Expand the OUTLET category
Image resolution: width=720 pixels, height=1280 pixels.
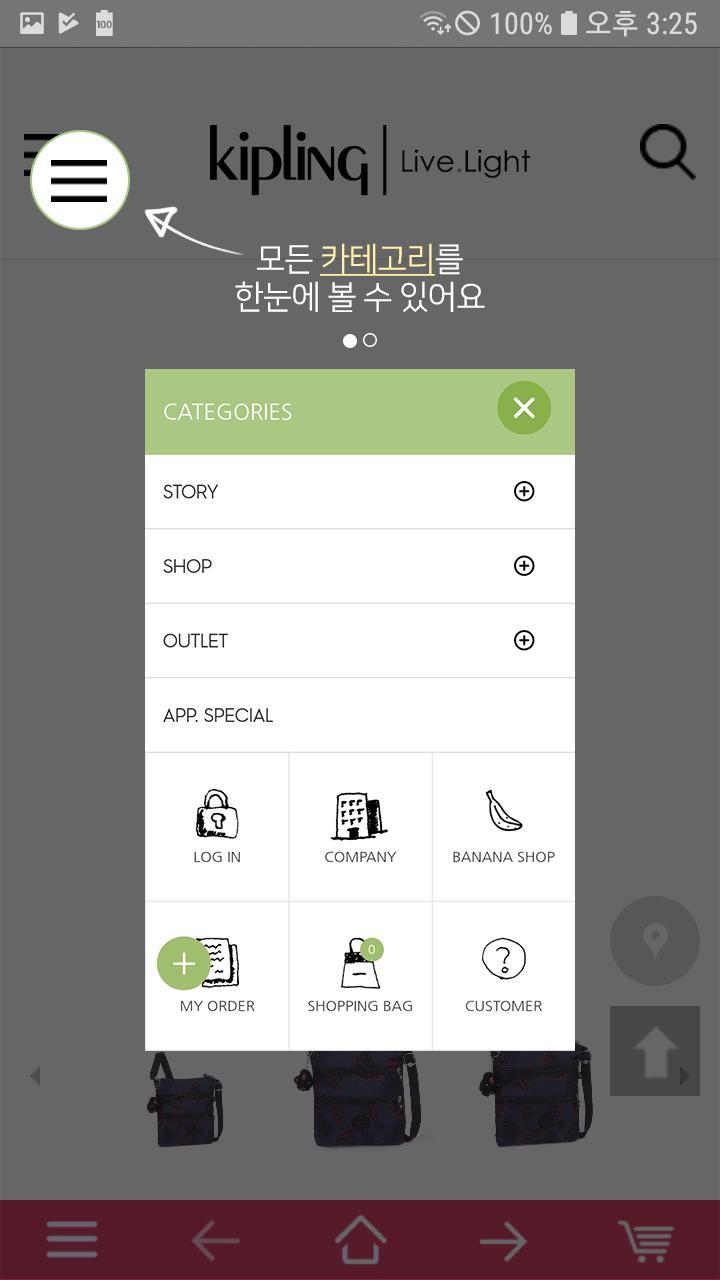click(x=524, y=640)
